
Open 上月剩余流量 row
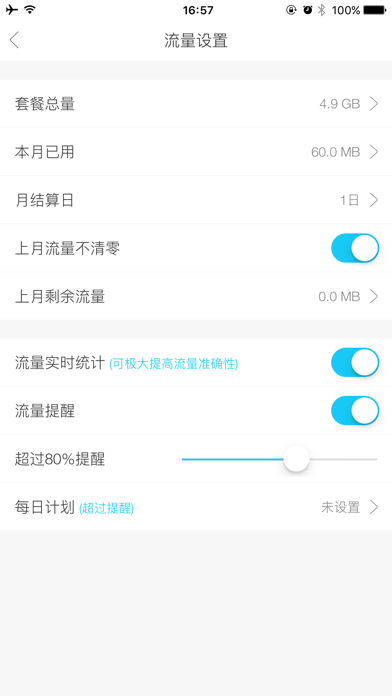pyautogui.click(x=196, y=296)
